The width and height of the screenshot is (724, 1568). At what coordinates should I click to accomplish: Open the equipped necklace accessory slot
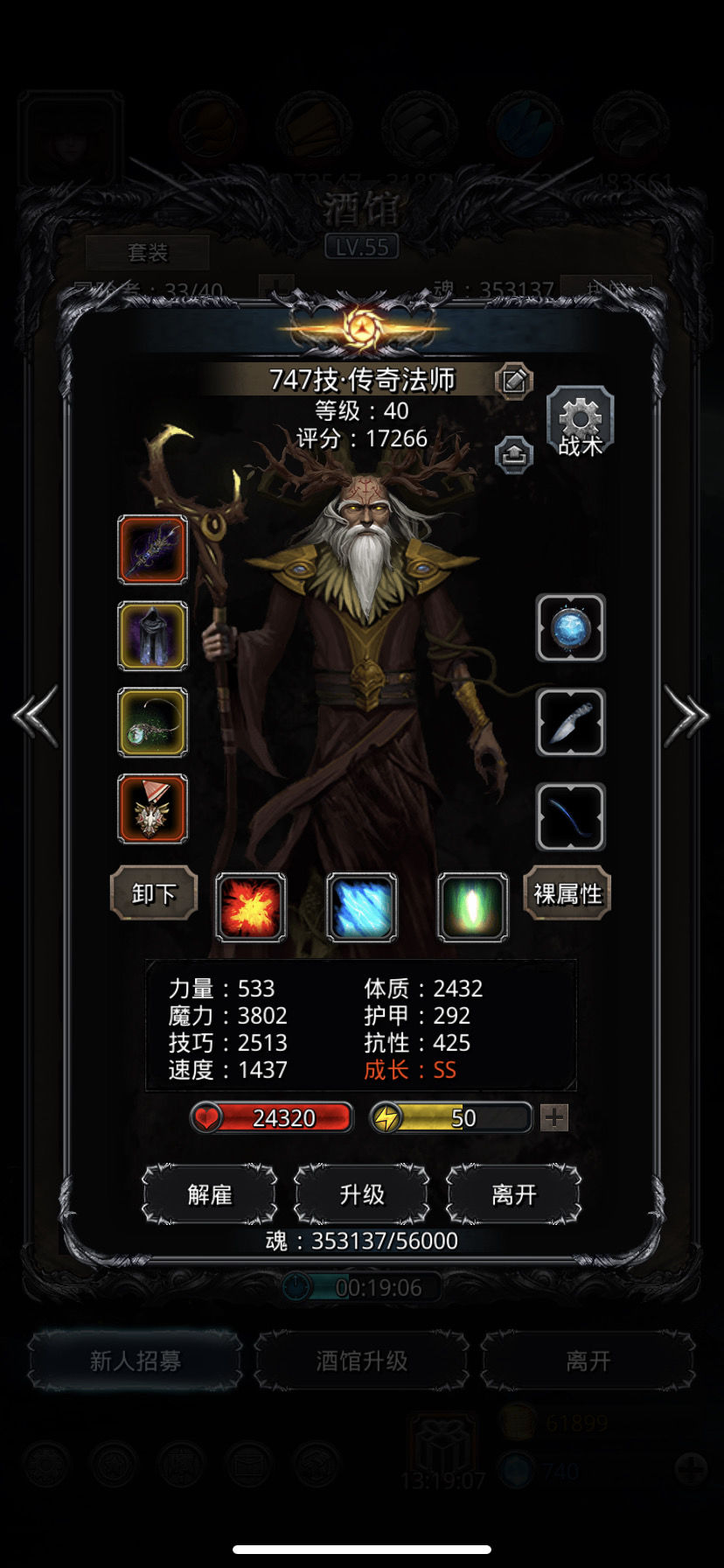point(153,723)
